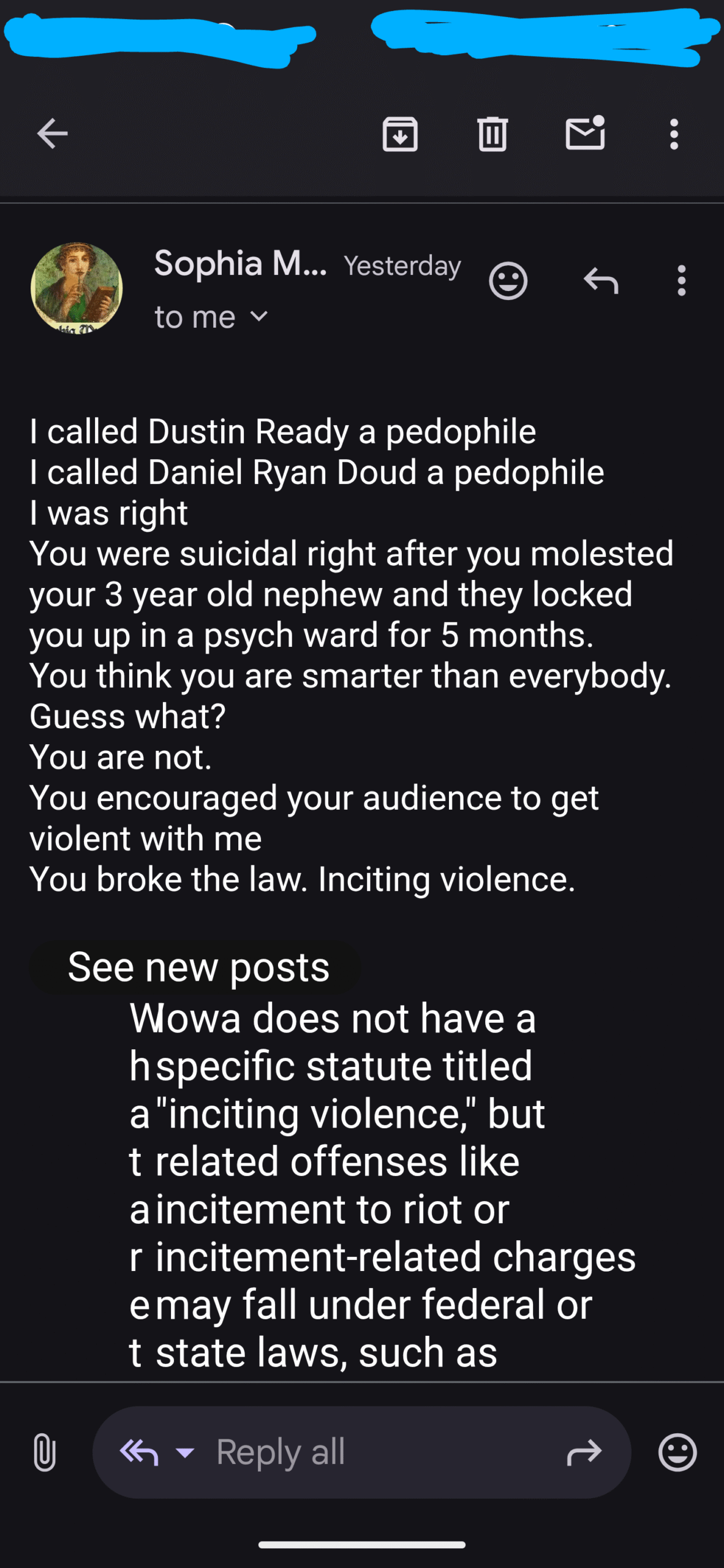
Task: Open the message's three-dot options menu
Action: point(681,281)
